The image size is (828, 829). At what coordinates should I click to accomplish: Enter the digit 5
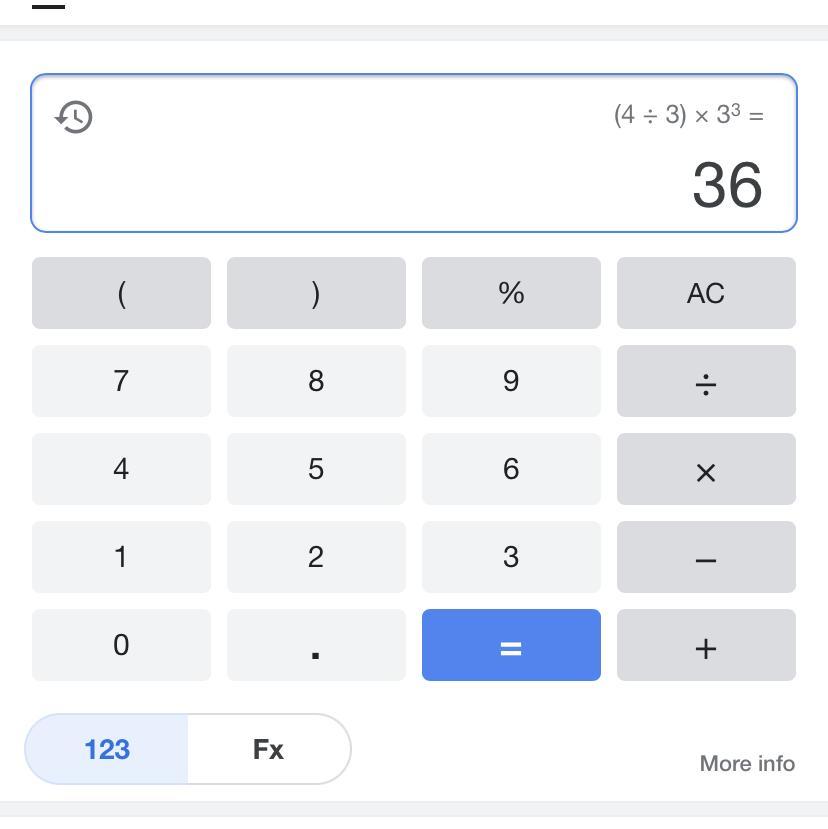tap(316, 468)
